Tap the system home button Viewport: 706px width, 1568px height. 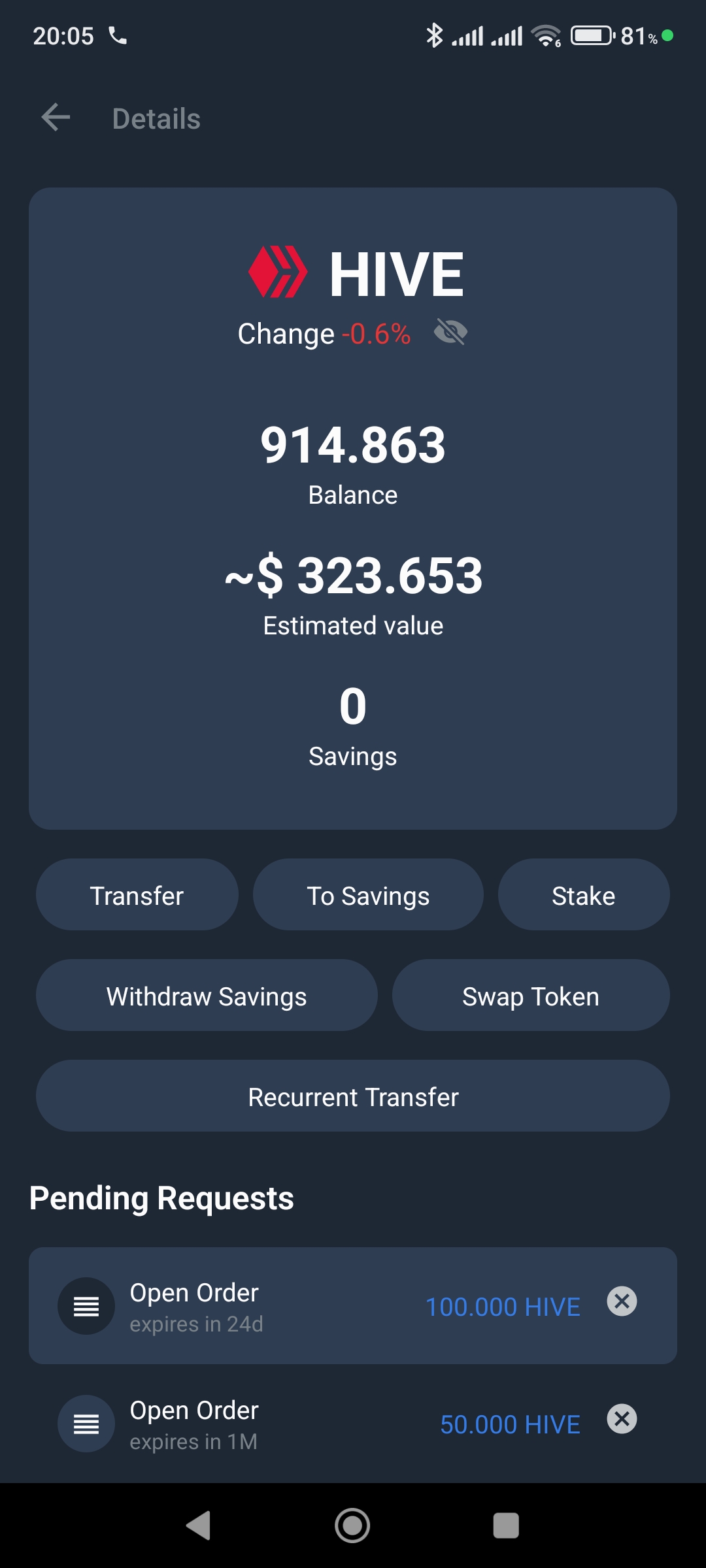352,1526
